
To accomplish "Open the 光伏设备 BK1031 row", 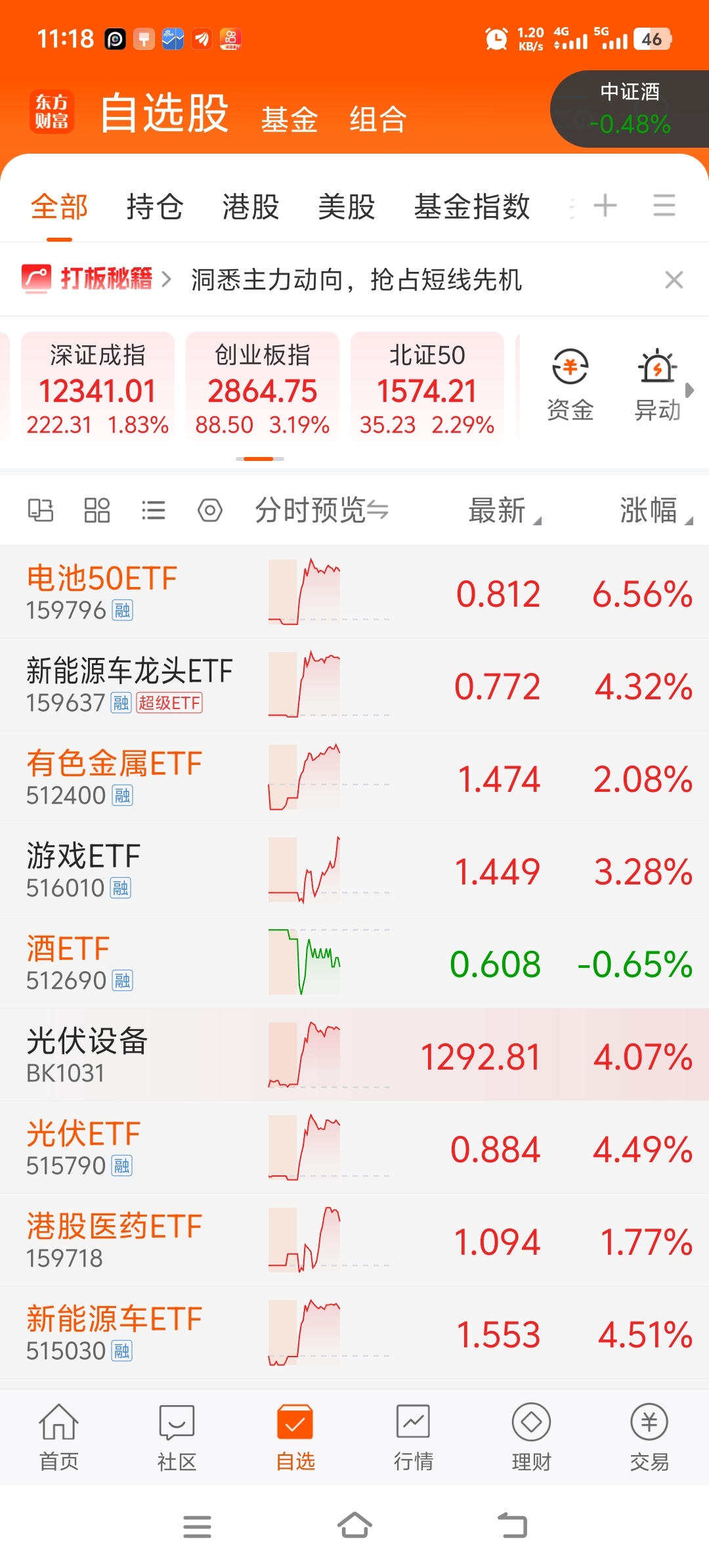I will 354,1055.
